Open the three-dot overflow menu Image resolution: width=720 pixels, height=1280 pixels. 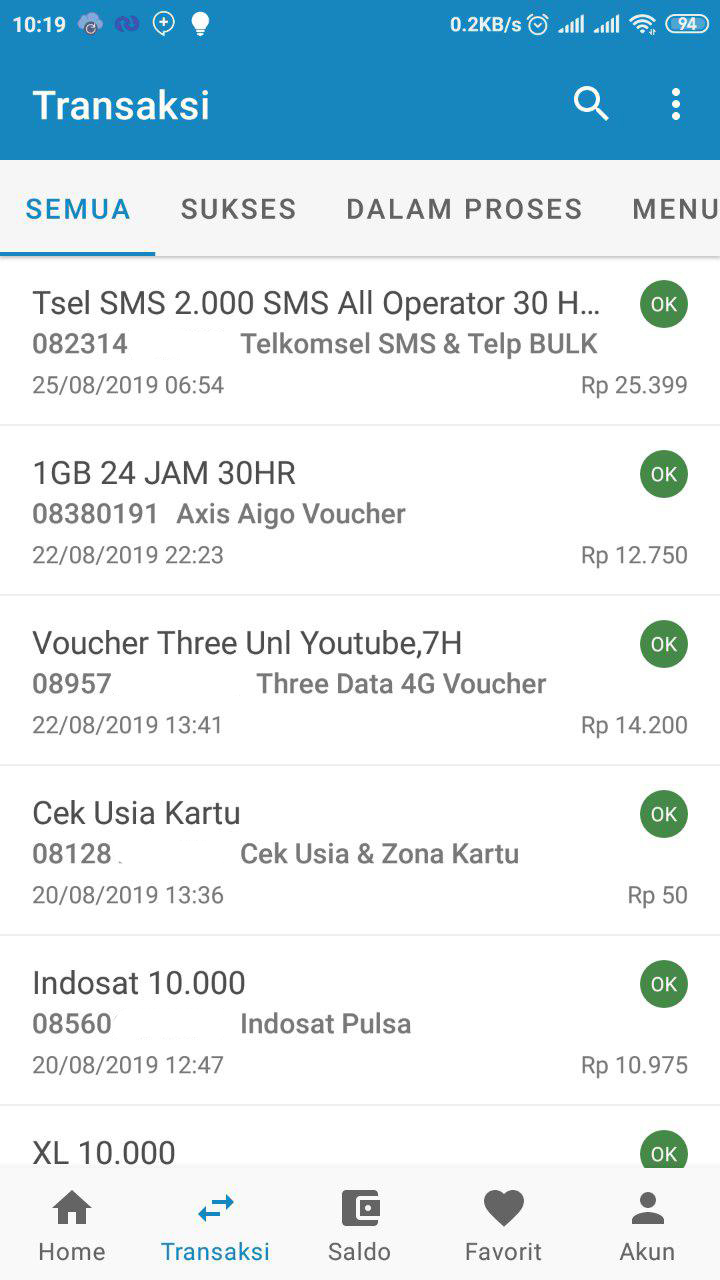676,104
